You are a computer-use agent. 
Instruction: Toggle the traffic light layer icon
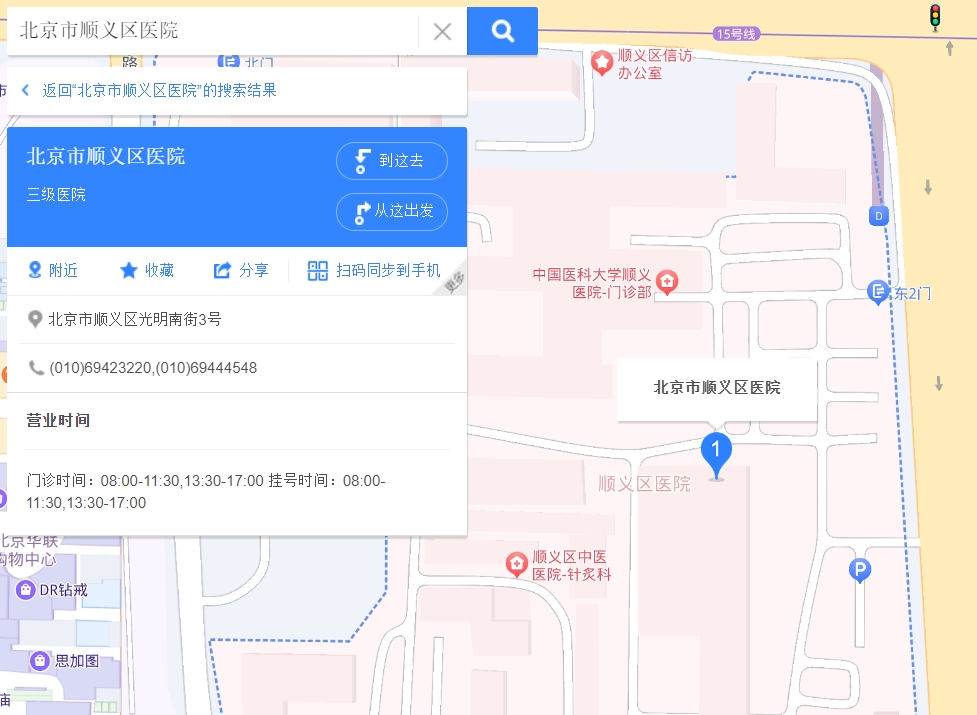point(935,17)
